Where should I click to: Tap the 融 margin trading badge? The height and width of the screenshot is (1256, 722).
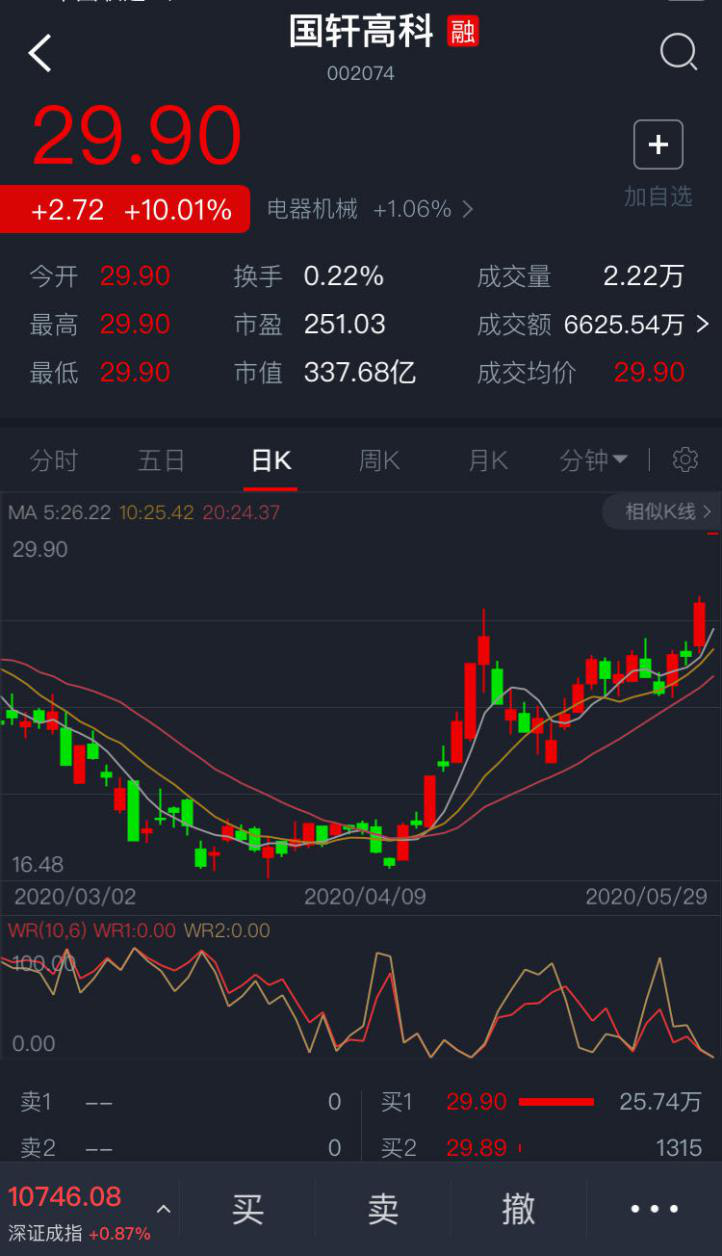click(464, 31)
